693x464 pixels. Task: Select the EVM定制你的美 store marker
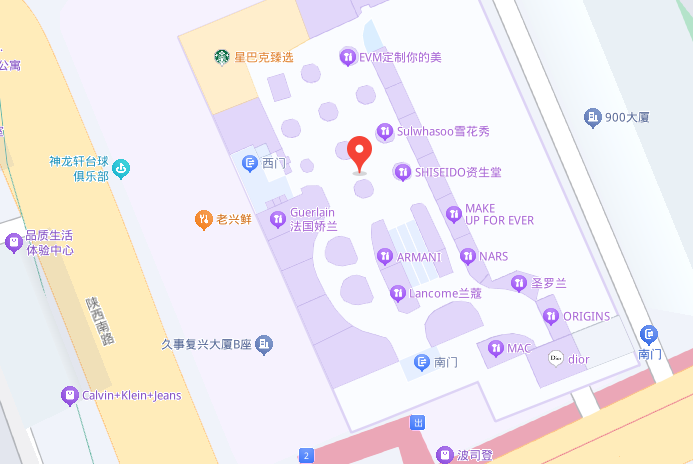click(x=348, y=57)
